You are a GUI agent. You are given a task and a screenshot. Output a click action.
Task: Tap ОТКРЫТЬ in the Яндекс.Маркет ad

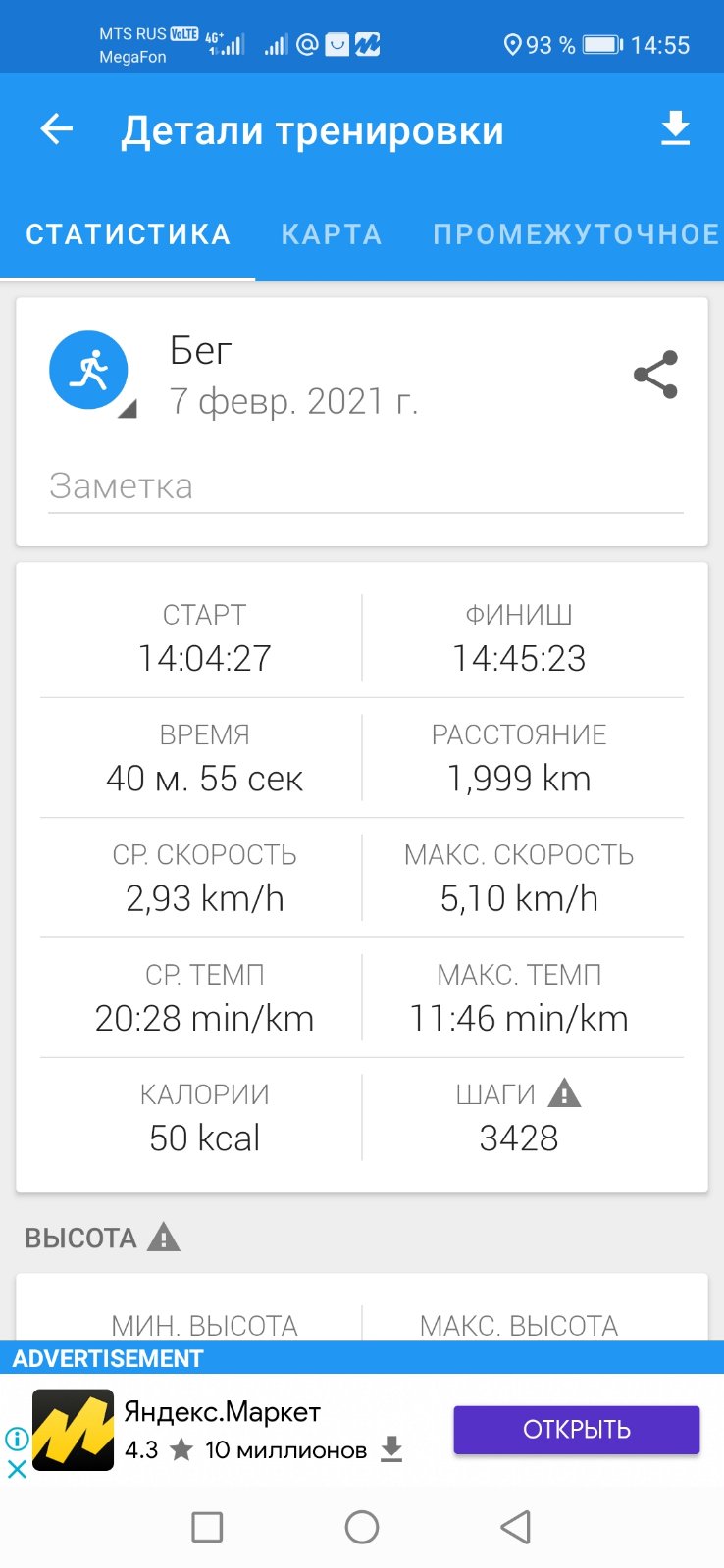click(576, 1429)
